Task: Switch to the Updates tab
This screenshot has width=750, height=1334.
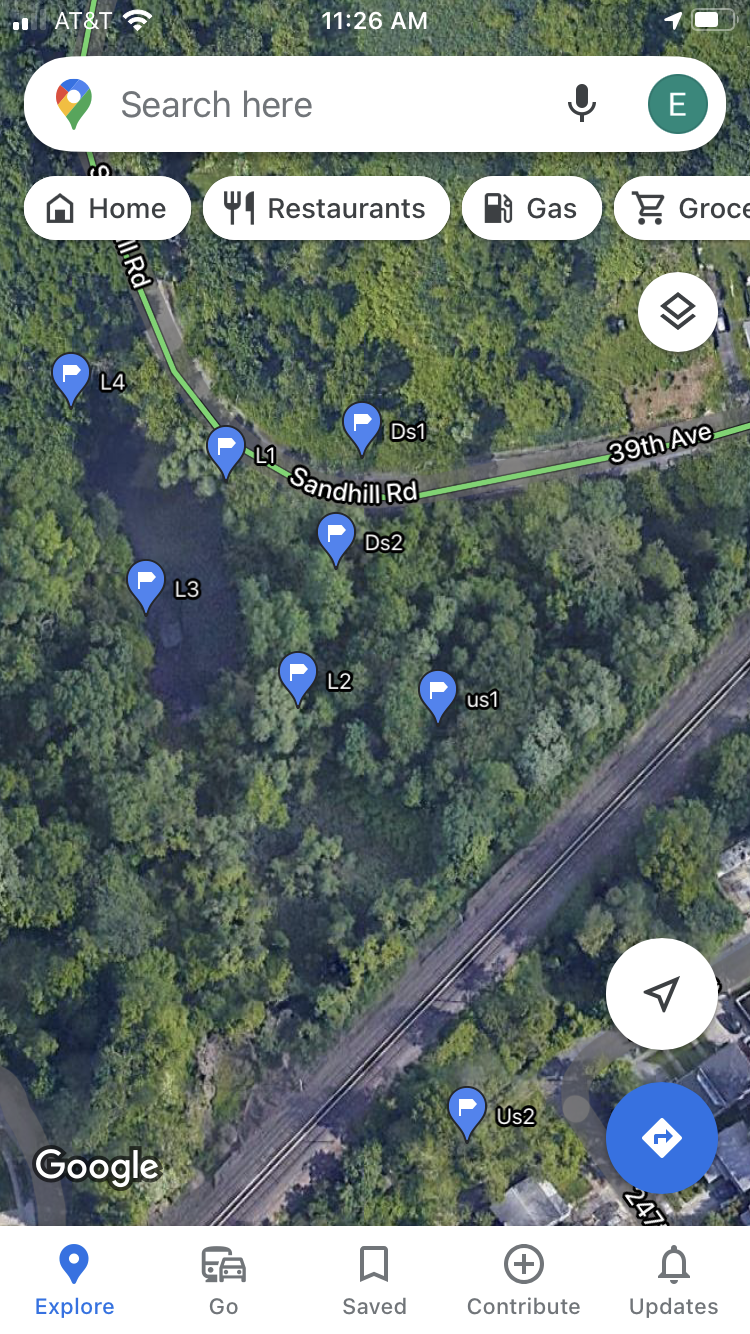Action: pyautogui.click(x=674, y=1281)
